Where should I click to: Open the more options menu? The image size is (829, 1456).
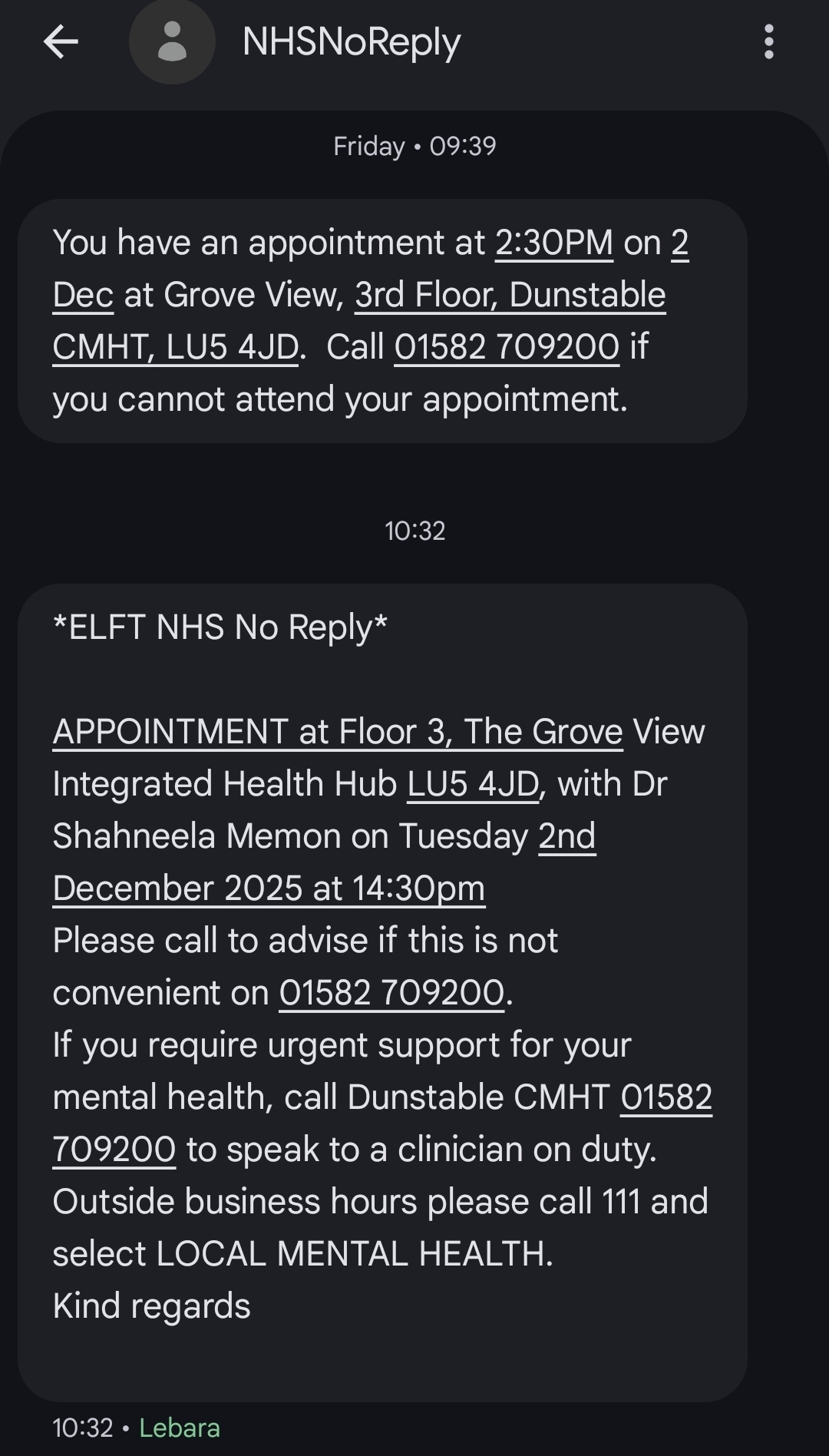click(768, 42)
